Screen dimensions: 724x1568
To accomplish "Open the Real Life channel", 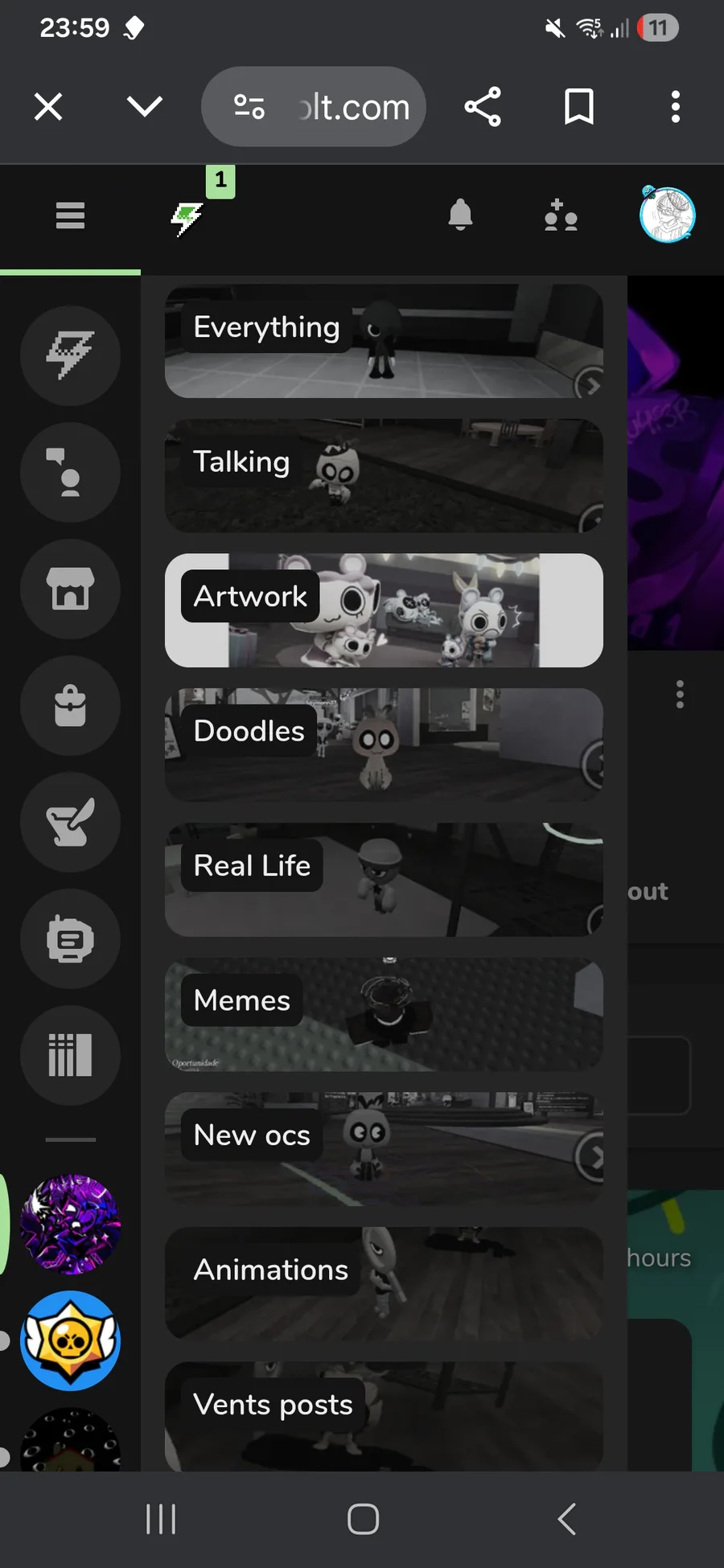I will coord(384,879).
